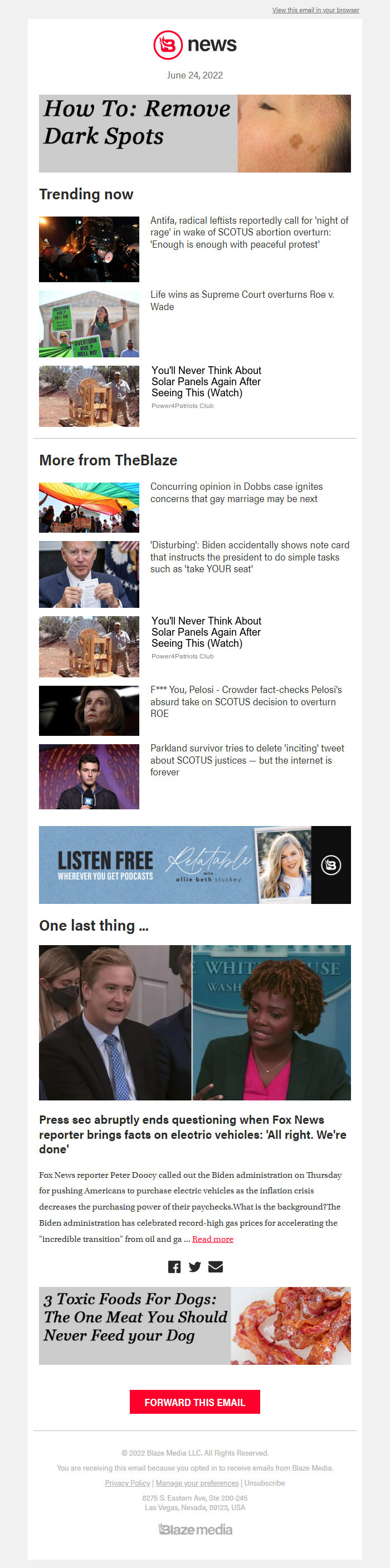
Task: Share the article via the envelope icon
Action: tap(216, 1267)
